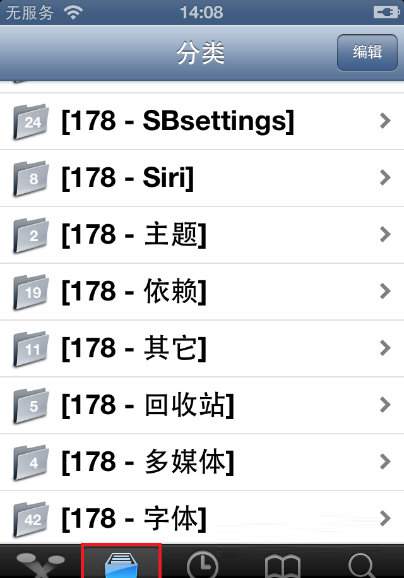Open the [178 - 回收站] category
The image size is (404, 578).
(202, 405)
